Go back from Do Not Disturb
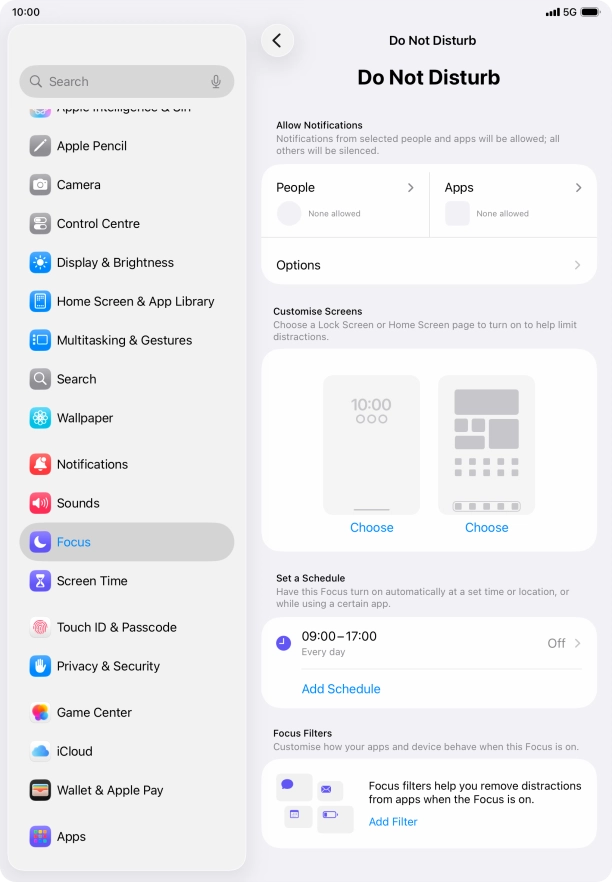This screenshot has width=612, height=882. pyautogui.click(x=277, y=41)
